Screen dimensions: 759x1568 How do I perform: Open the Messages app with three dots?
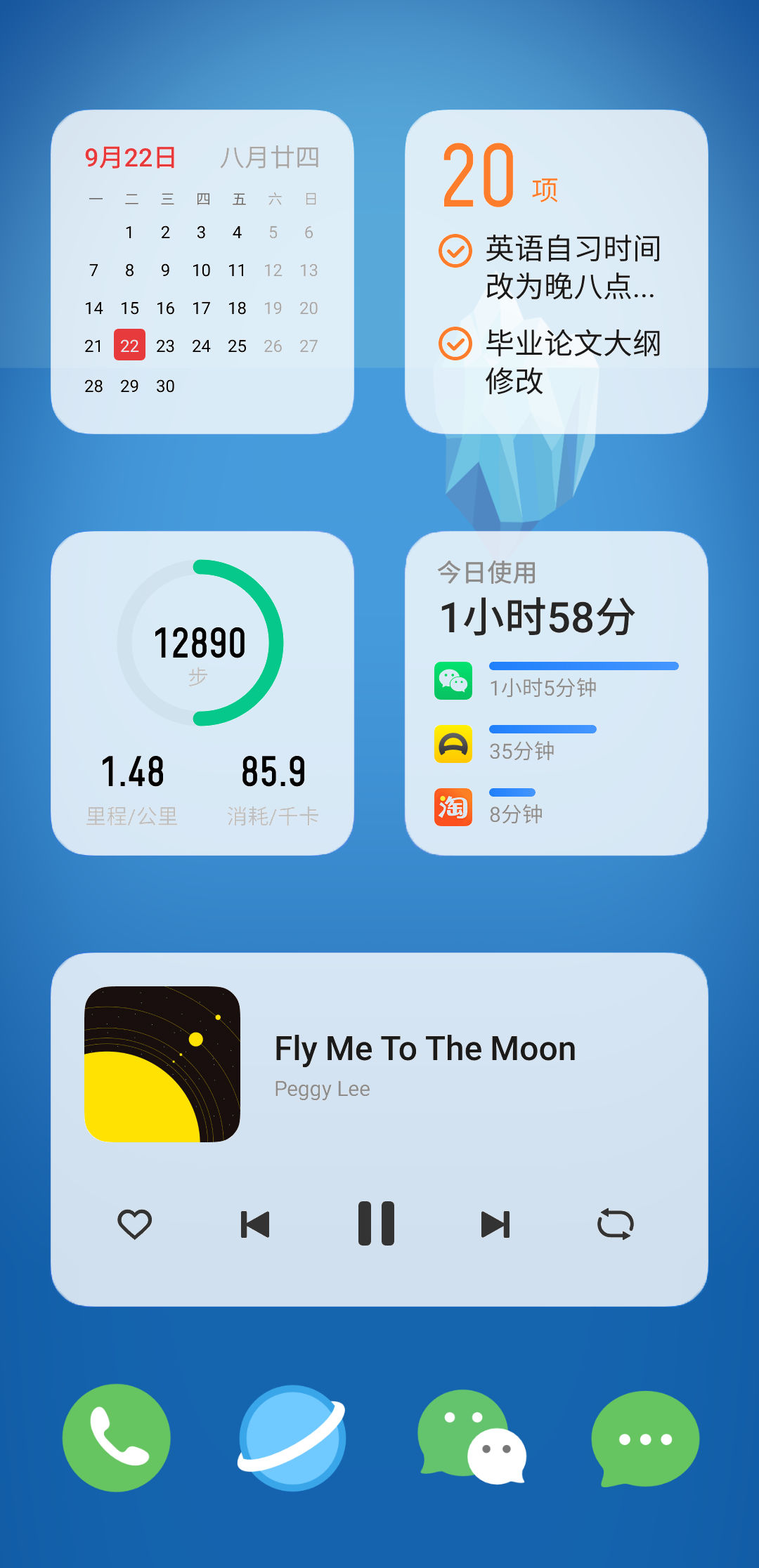click(645, 1437)
